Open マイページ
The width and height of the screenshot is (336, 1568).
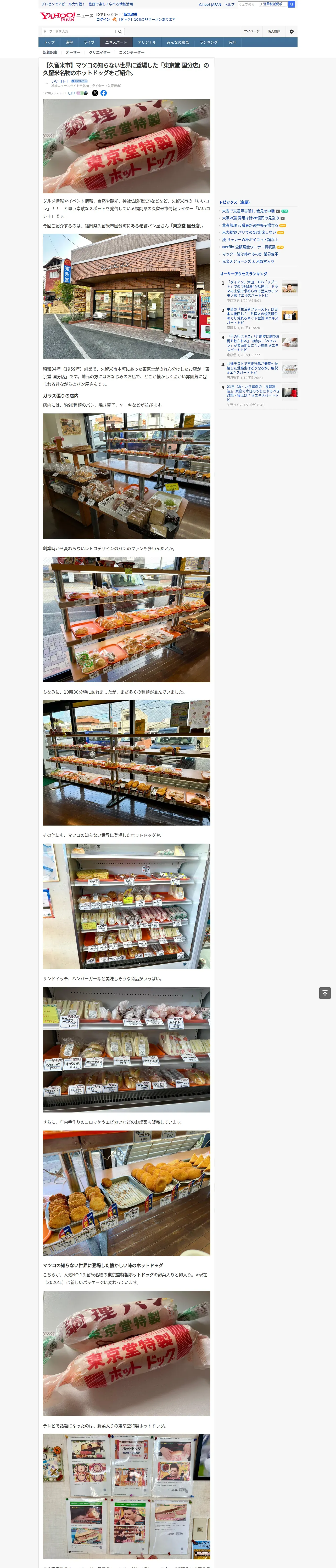click(x=251, y=32)
